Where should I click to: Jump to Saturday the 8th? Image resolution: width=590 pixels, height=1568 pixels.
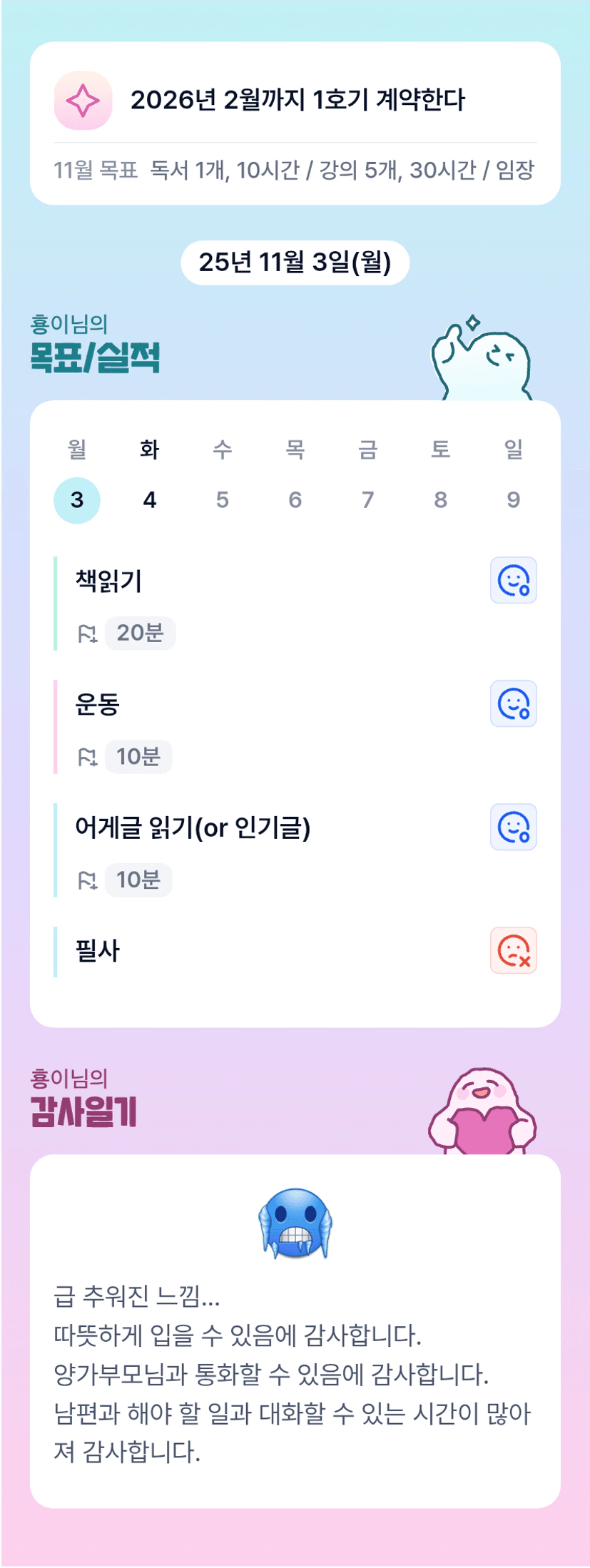[441, 500]
